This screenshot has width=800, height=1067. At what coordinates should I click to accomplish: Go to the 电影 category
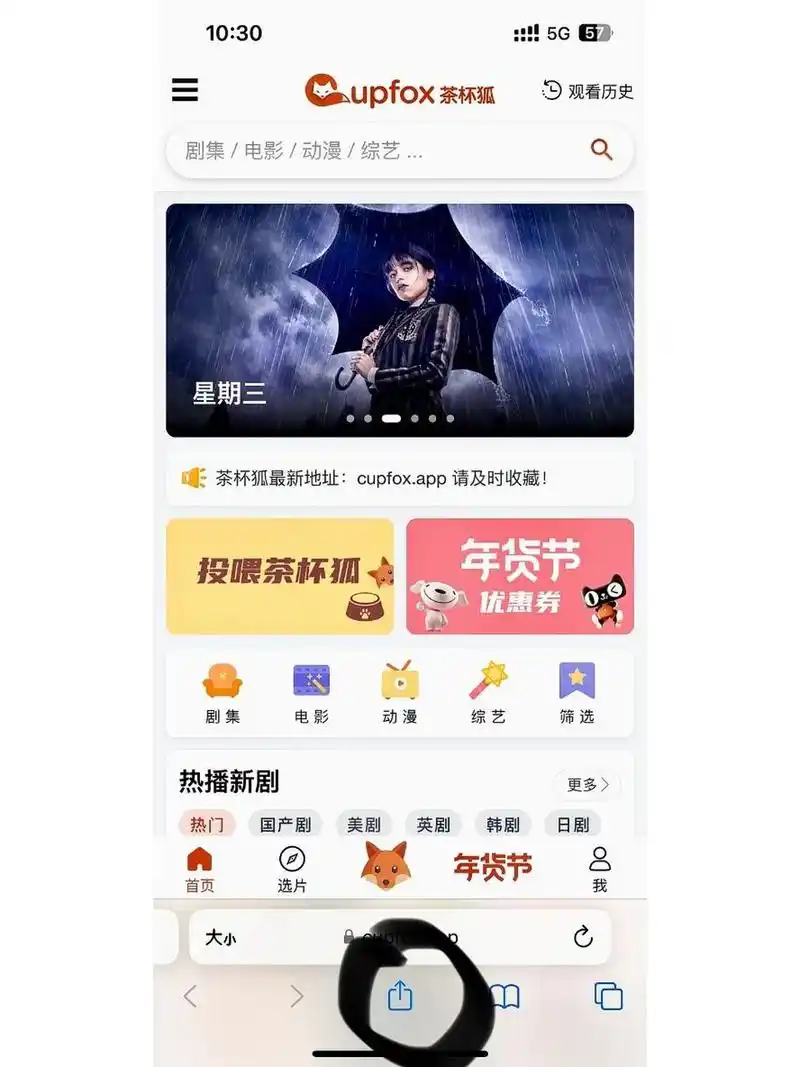tap(311, 693)
